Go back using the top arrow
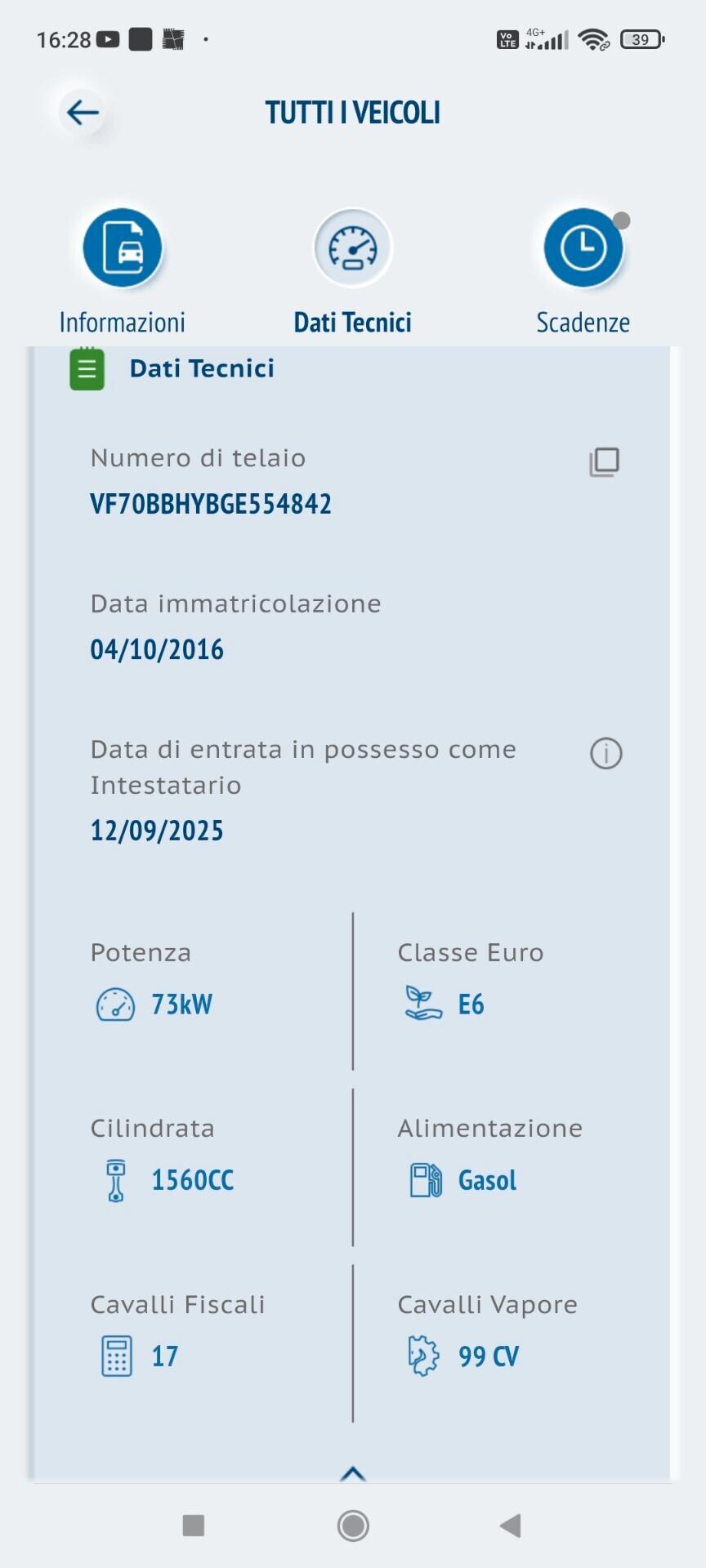706x1568 pixels. [x=83, y=112]
